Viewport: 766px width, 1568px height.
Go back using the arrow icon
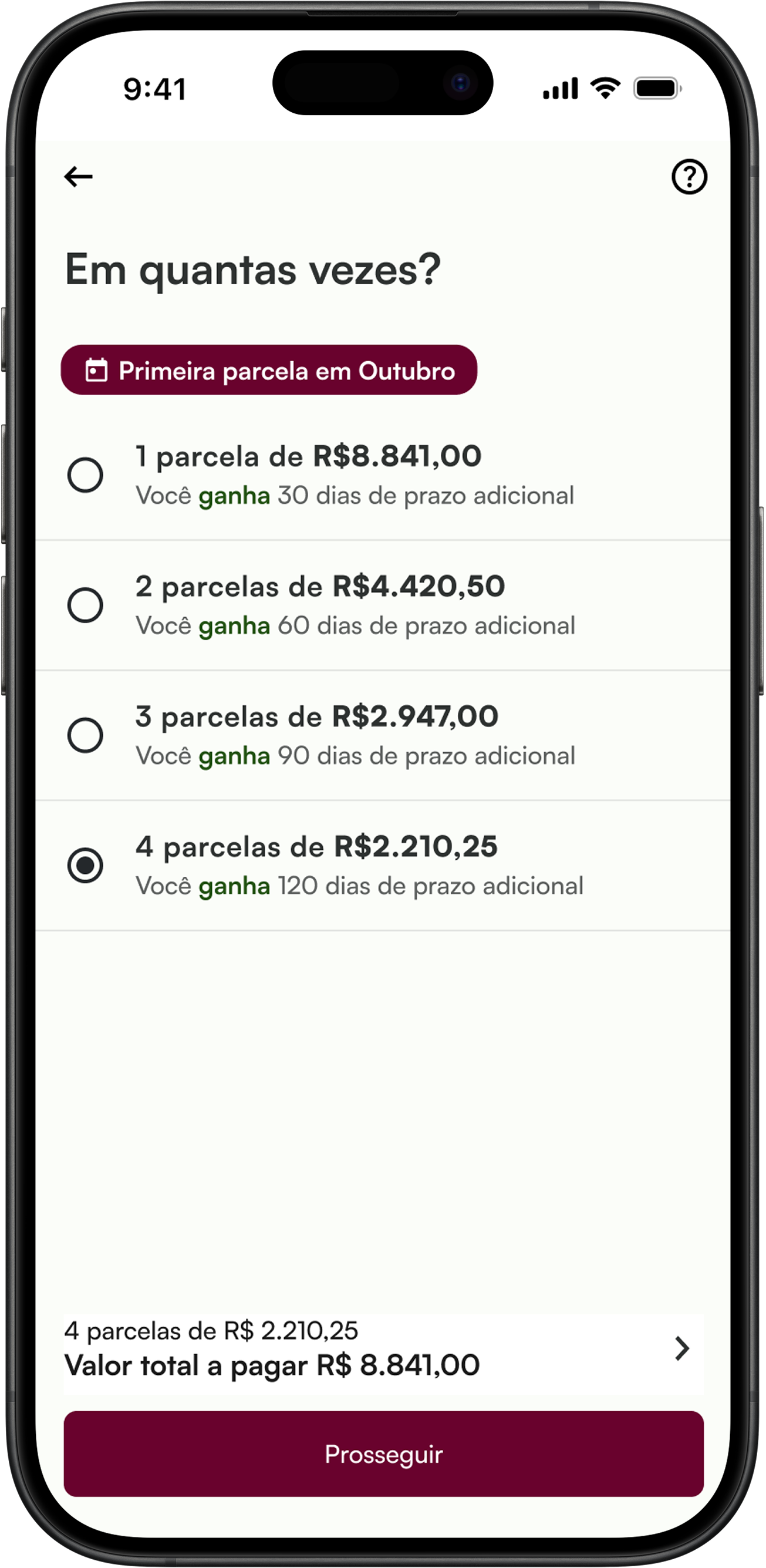click(79, 177)
